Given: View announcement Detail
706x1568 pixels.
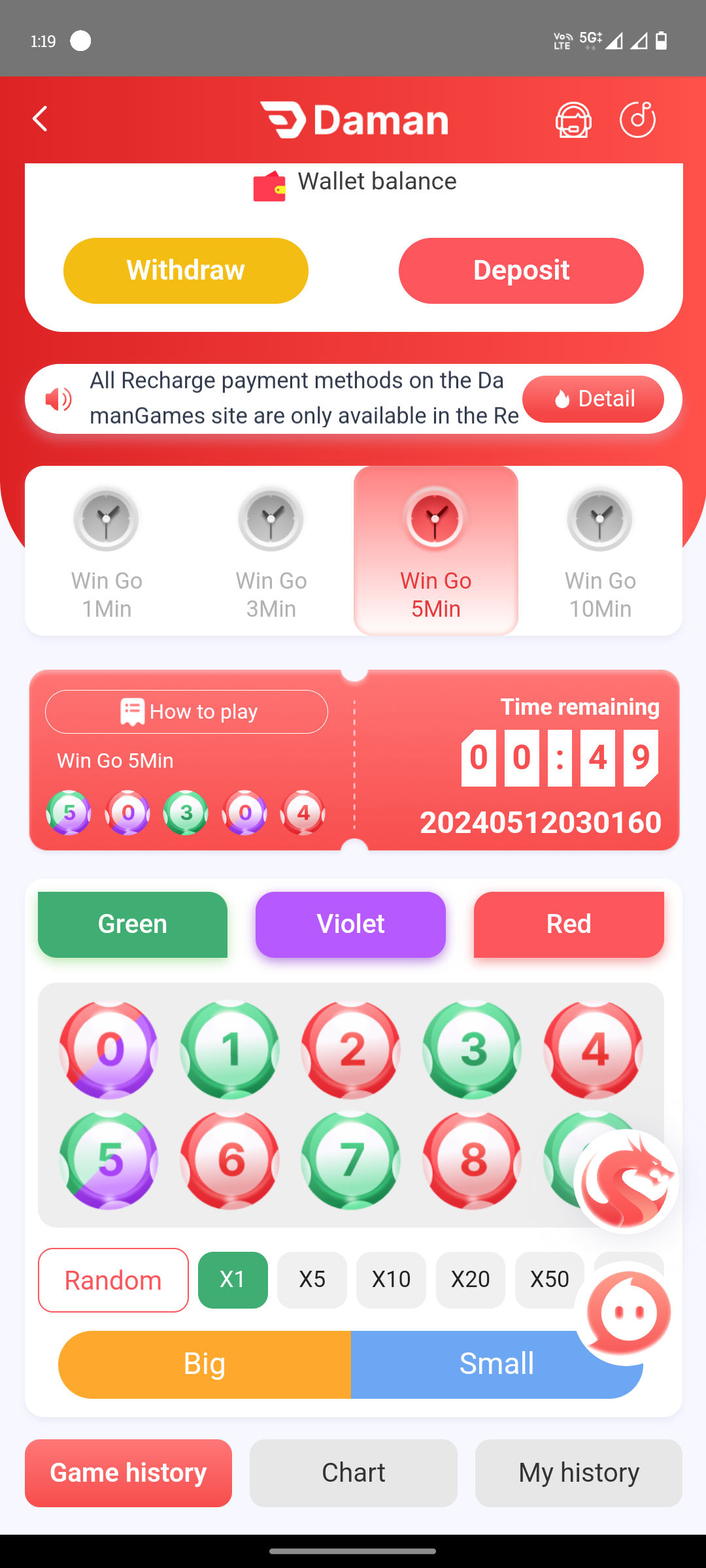Looking at the screenshot, I should click(593, 399).
